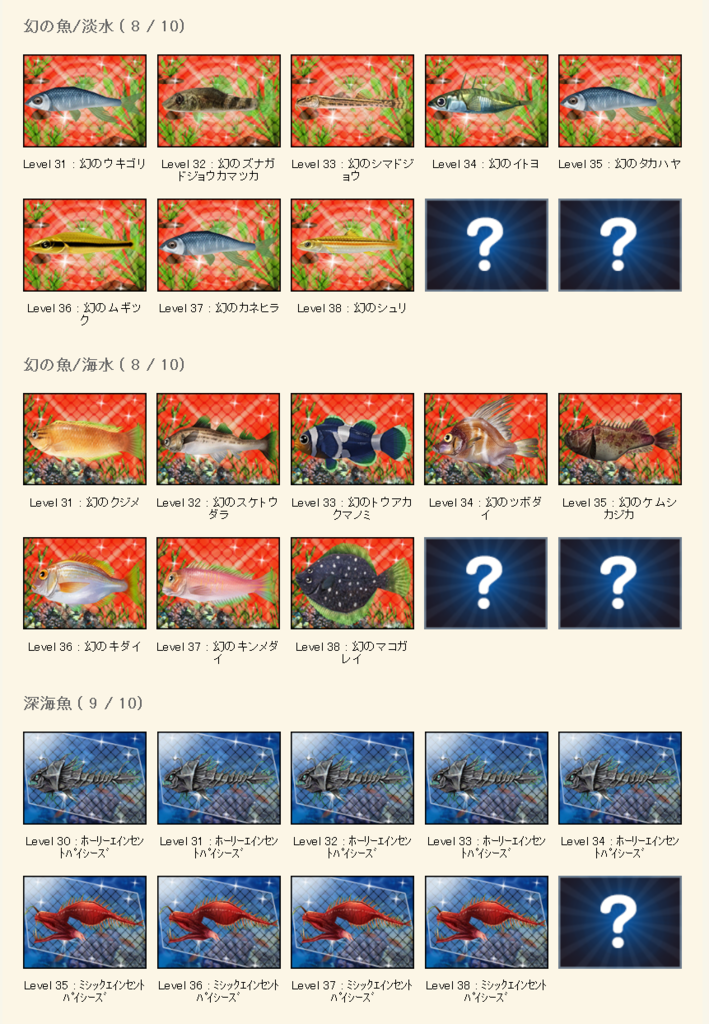Open the 幻のクジメ Level 31 tile

tap(85, 439)
